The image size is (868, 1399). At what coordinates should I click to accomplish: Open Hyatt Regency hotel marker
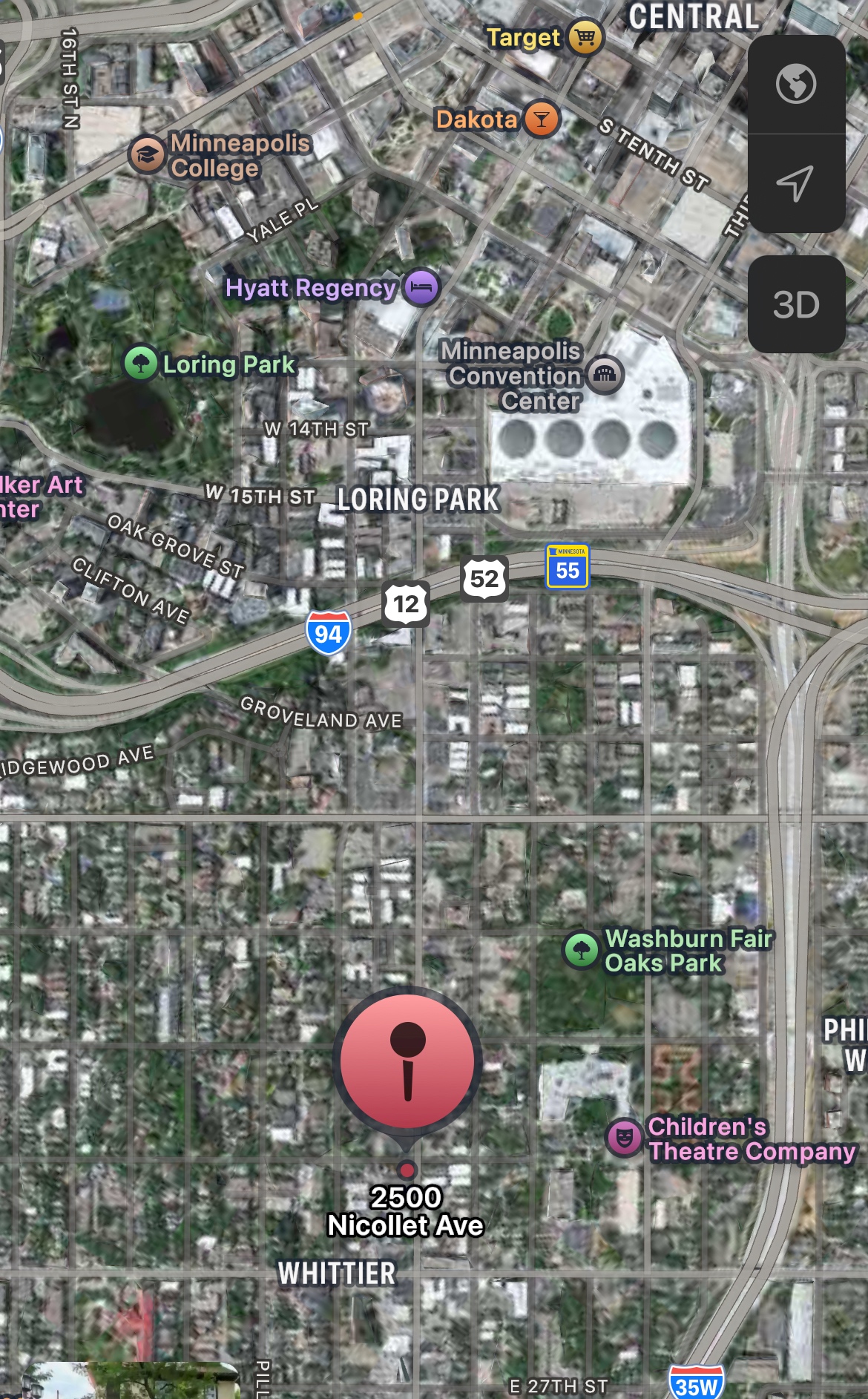(x=421, y=287)
